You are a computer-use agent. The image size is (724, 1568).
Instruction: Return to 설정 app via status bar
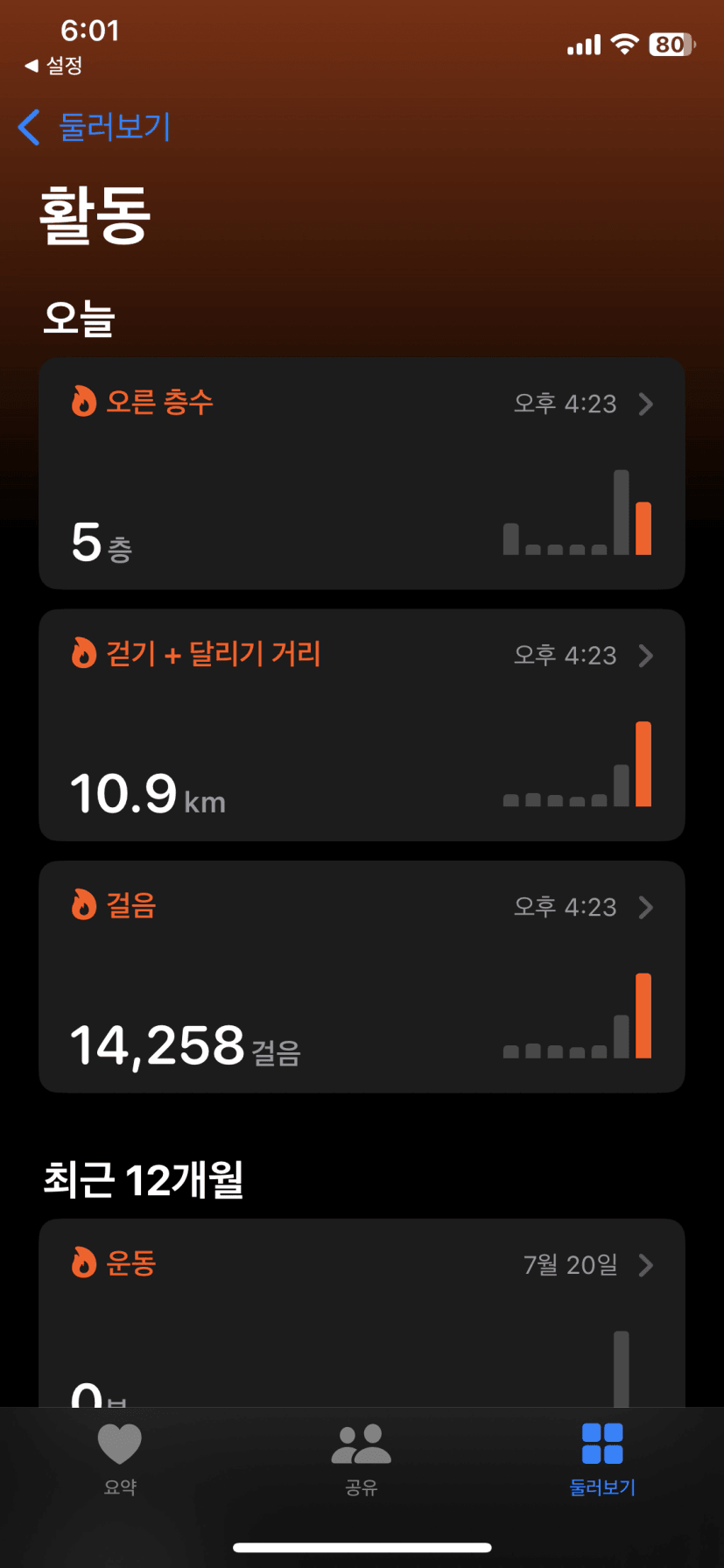(x=53, y=66)
